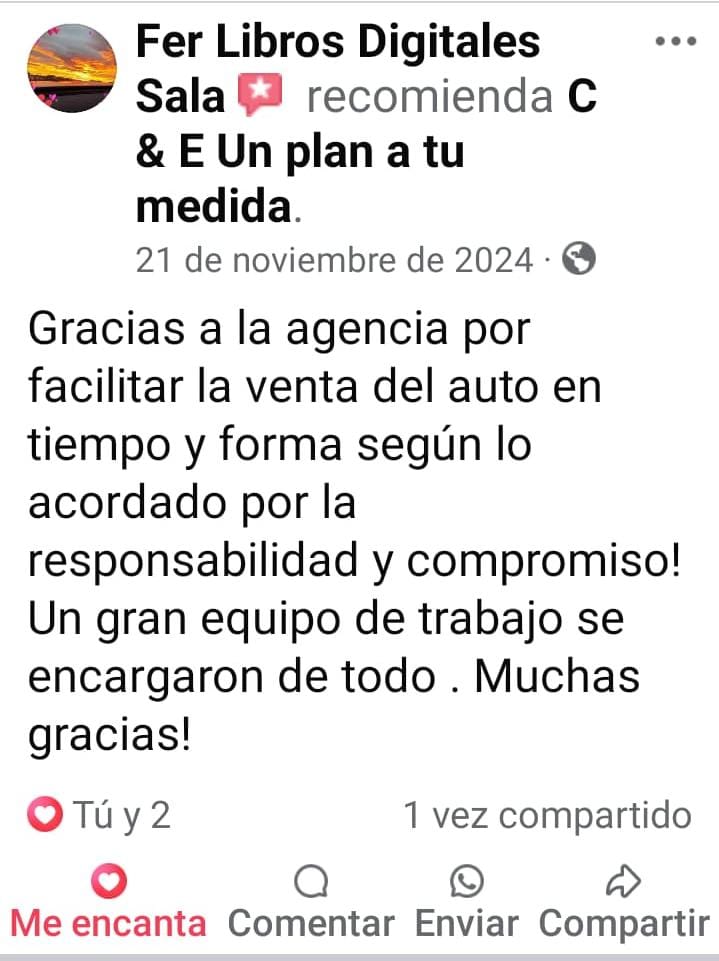The image size is (719, 961).
Task: Open the 1 vez compartido shares list
Action: pos(547,816)
